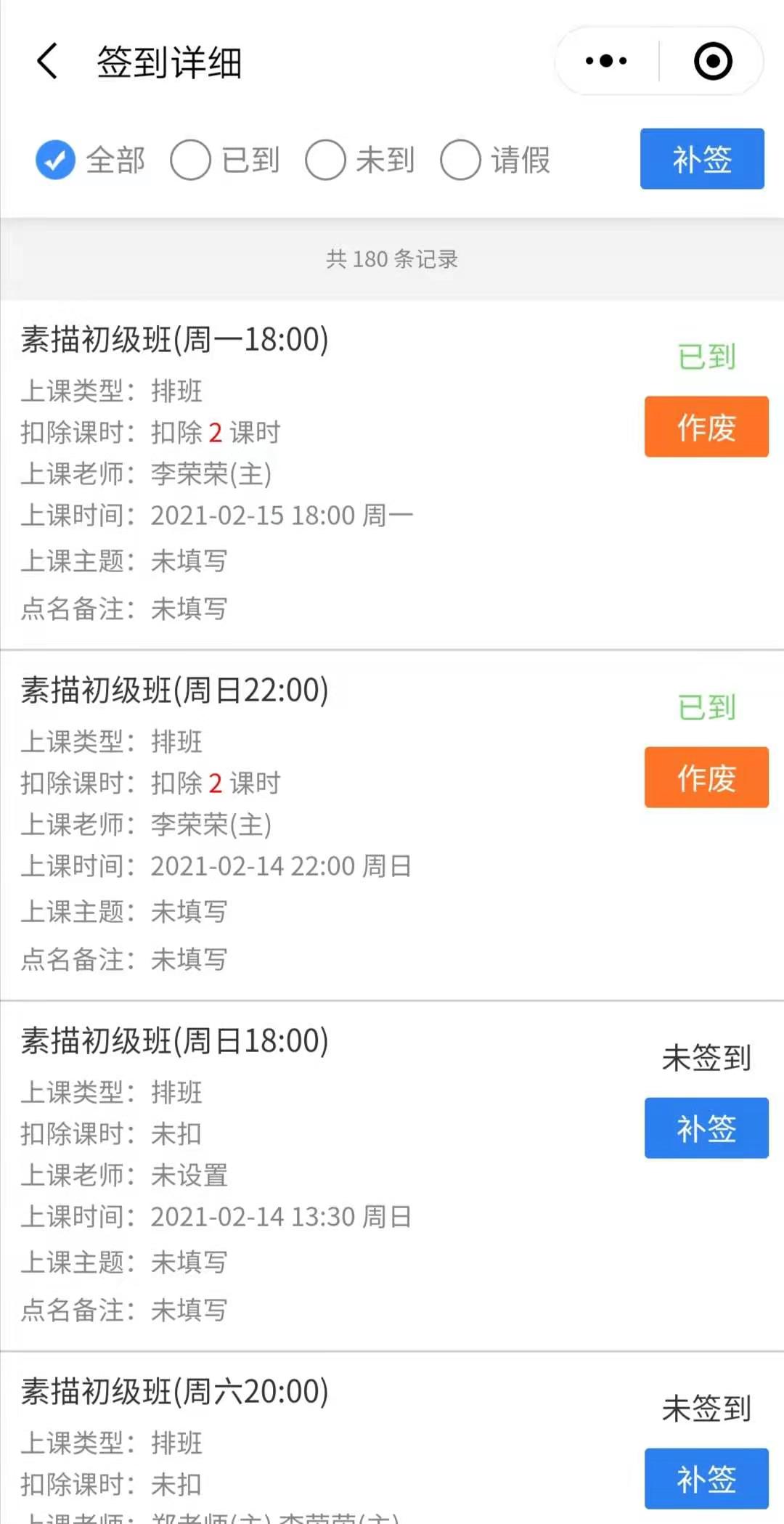Open the mini program three-dot menu
The width and height of the screenshot is (784, 1524).
pos(606,61)
